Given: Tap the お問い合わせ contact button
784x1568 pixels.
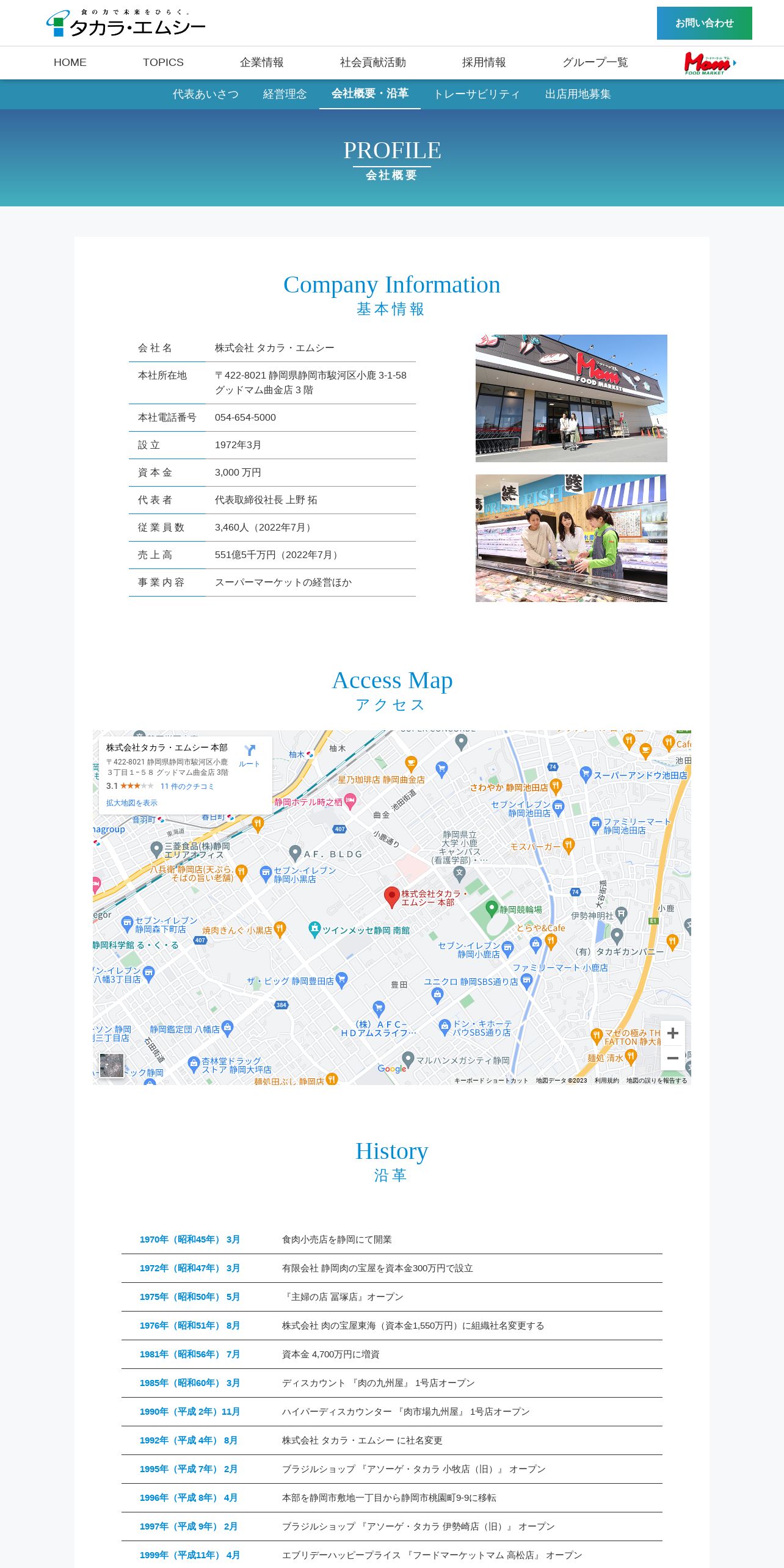Looking at the screenshot, I should (x=704, y=23).
